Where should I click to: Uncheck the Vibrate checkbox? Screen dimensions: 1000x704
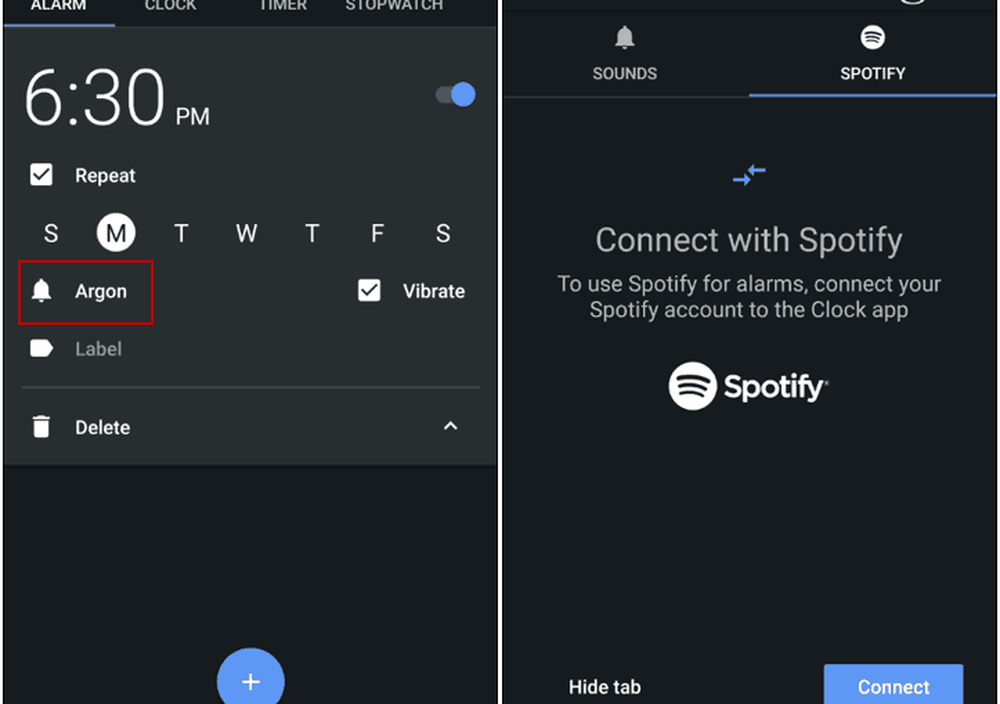click(x=370, y=291)
